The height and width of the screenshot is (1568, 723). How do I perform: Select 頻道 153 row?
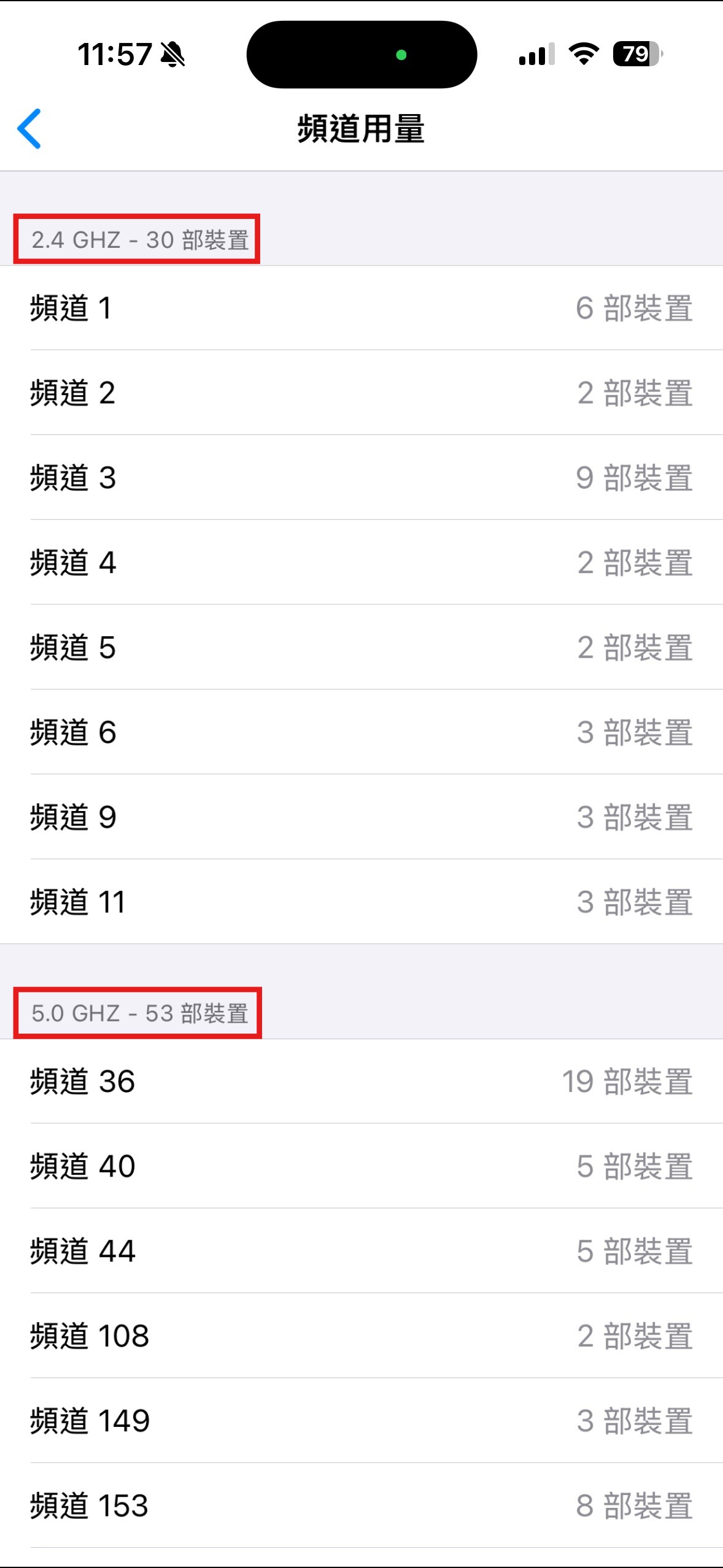click(x=361, y=1507)
